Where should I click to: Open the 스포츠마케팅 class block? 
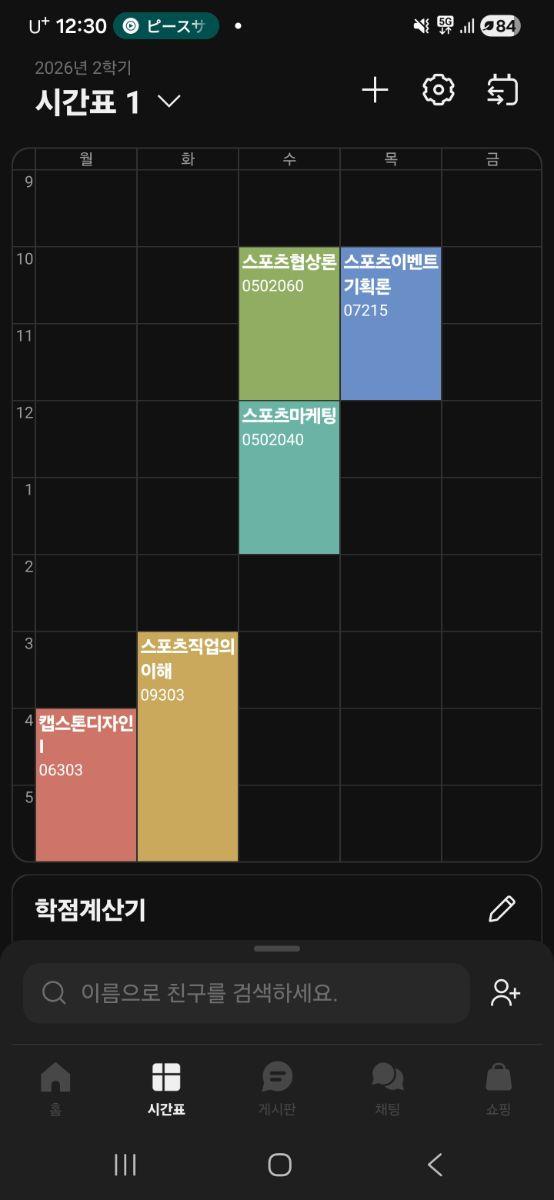pos(289,478)
